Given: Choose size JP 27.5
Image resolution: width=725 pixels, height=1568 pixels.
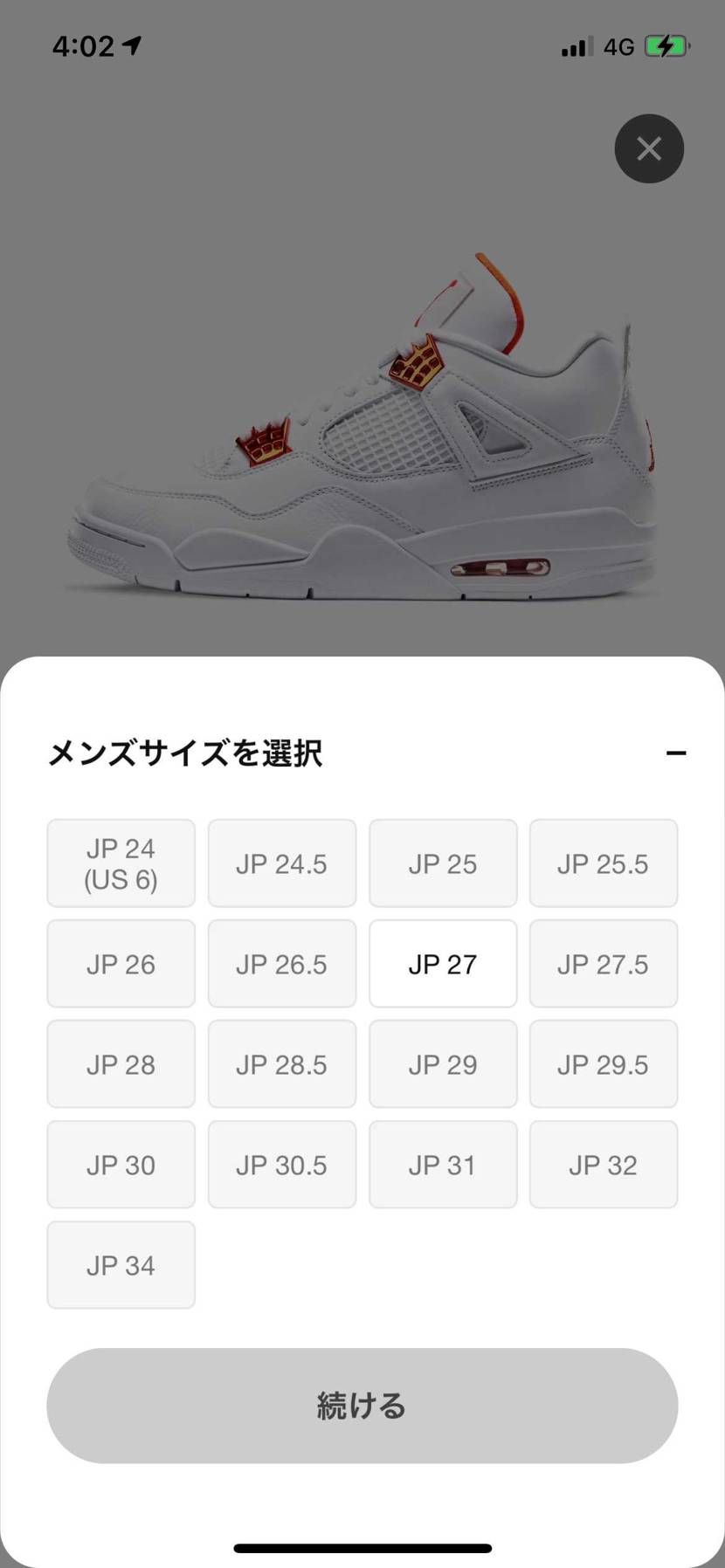Looking at the screenshot, I should (x=604, y=964).
